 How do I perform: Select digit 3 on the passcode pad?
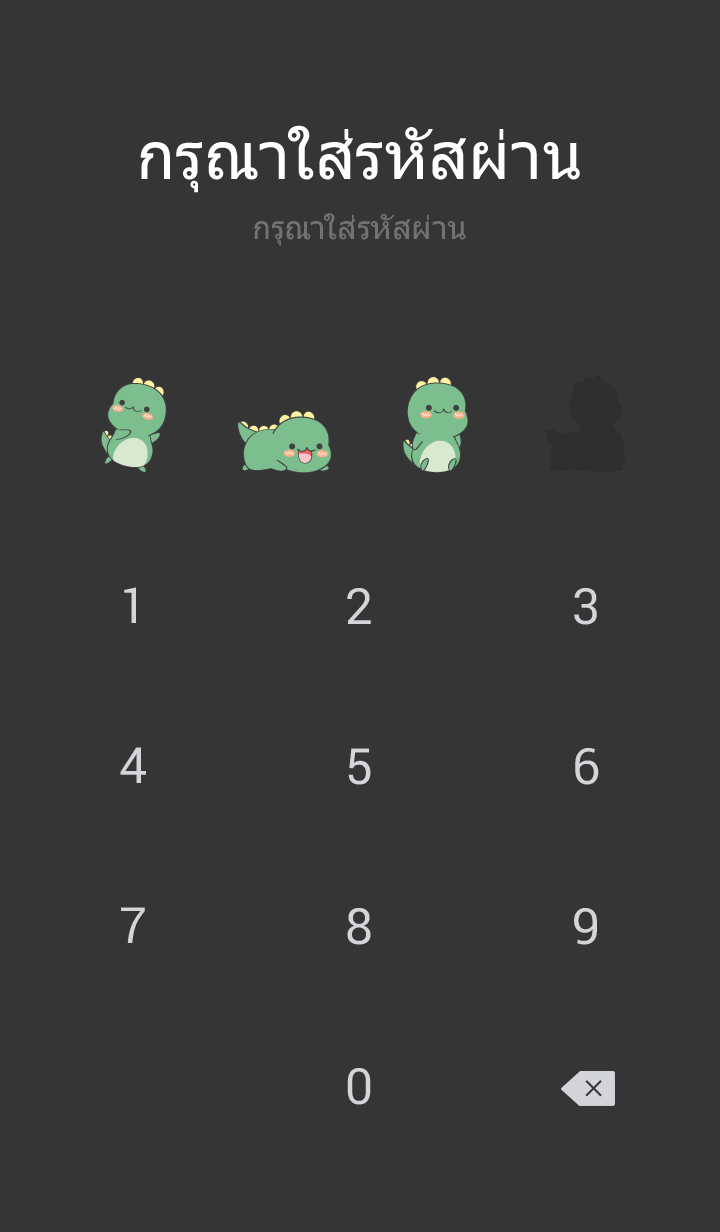point(585,607)
